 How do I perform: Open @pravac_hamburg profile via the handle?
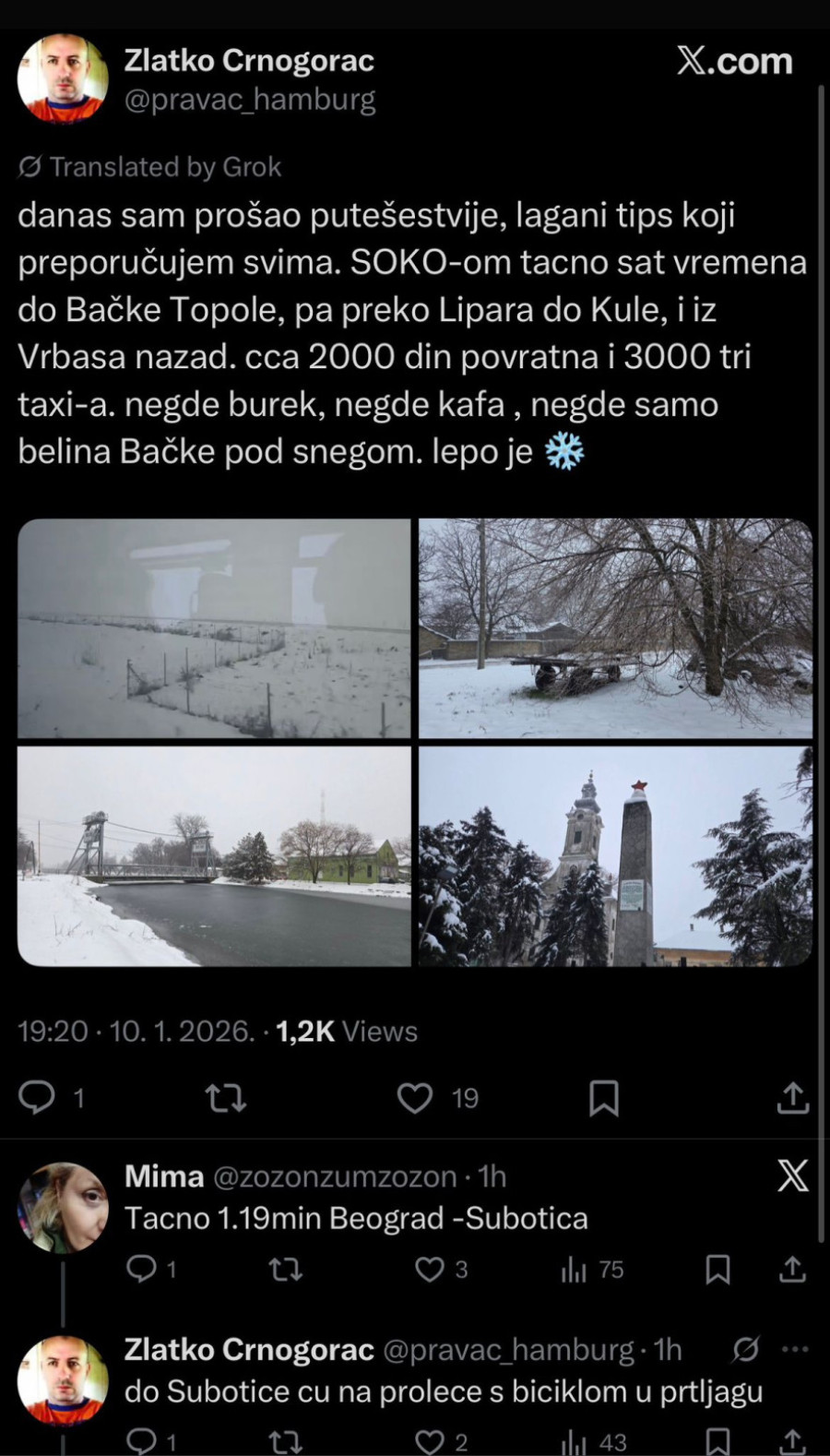tap(251, 98)
